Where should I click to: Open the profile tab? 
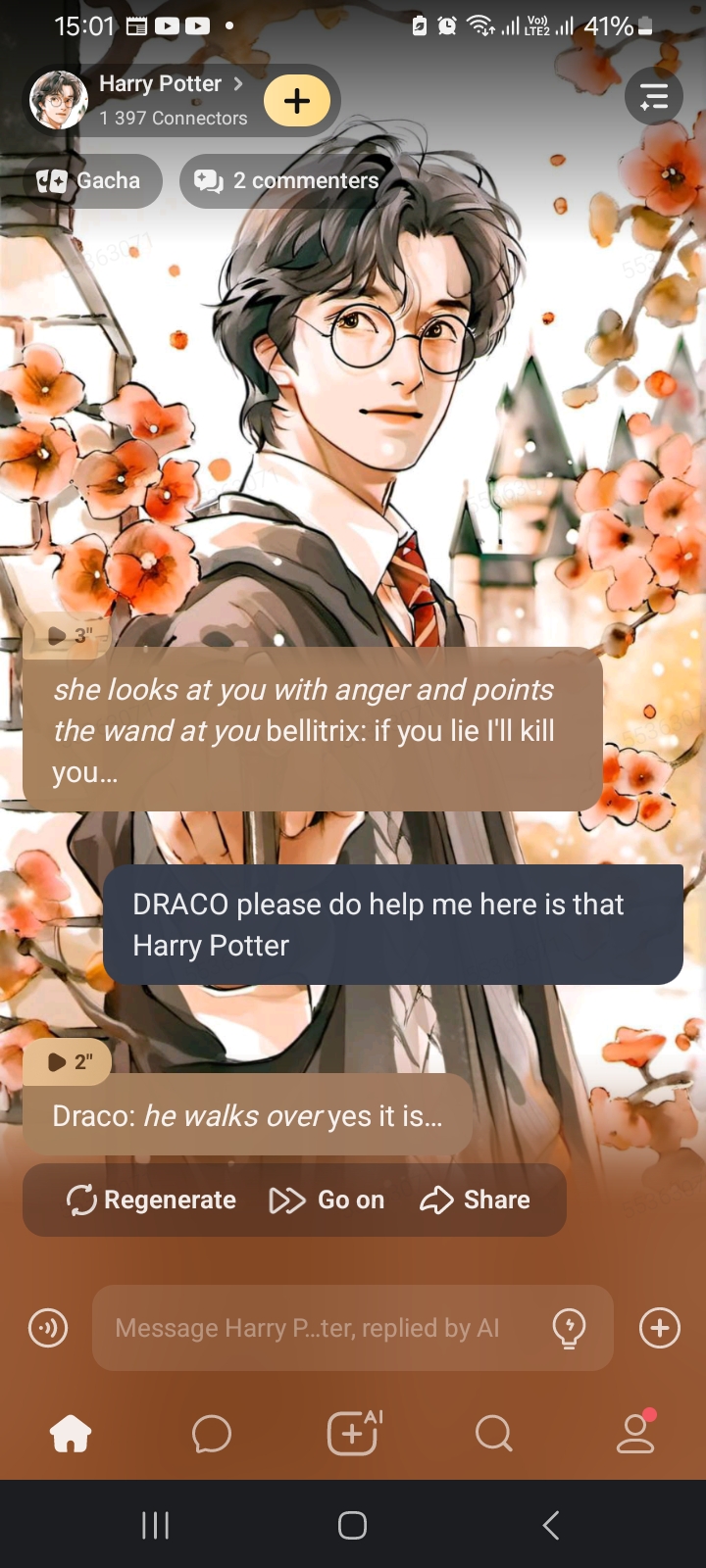click(635, 1434)
